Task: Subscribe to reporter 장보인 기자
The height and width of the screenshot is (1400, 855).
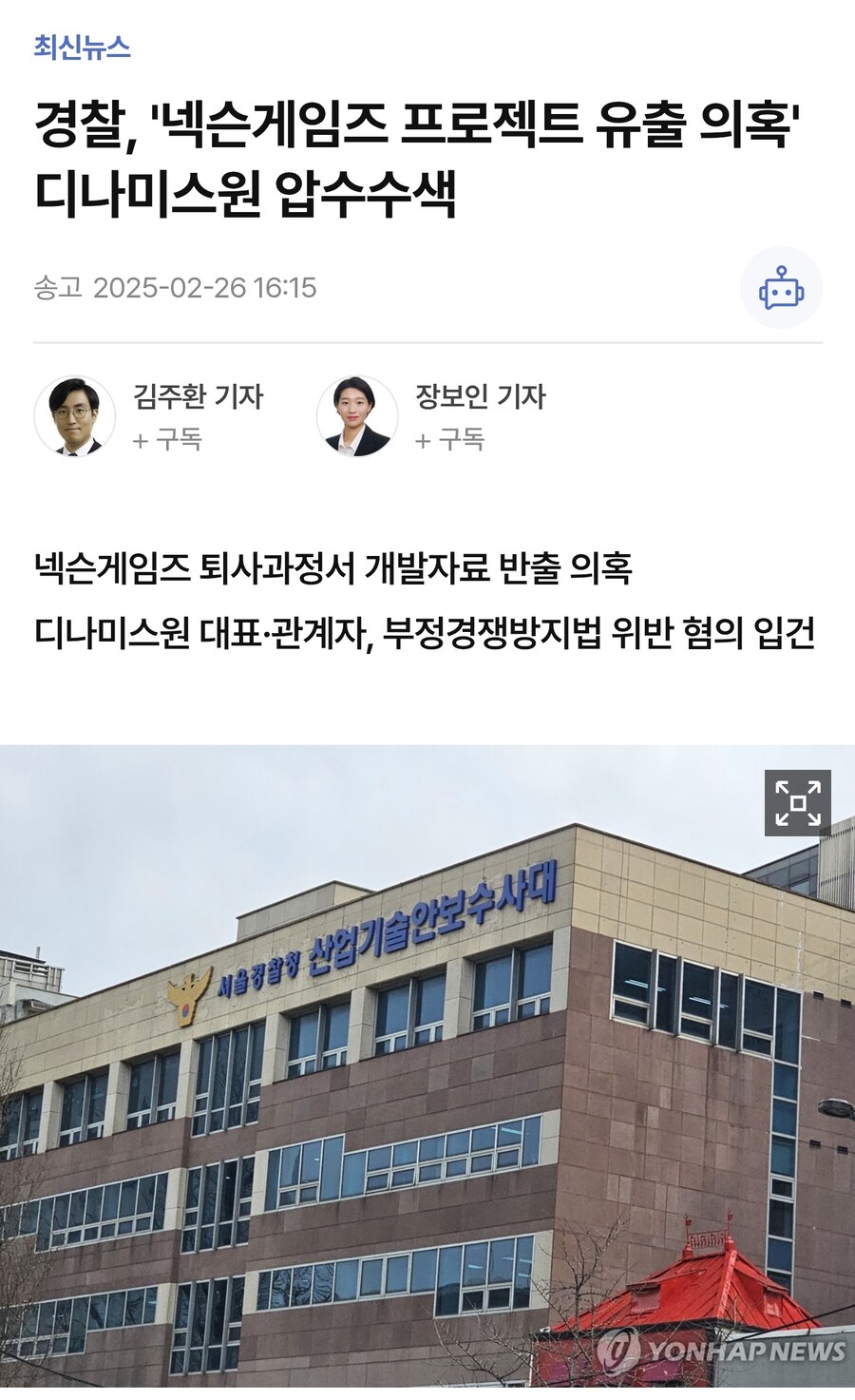Action: pyautogui.click(x=450, y=439)
